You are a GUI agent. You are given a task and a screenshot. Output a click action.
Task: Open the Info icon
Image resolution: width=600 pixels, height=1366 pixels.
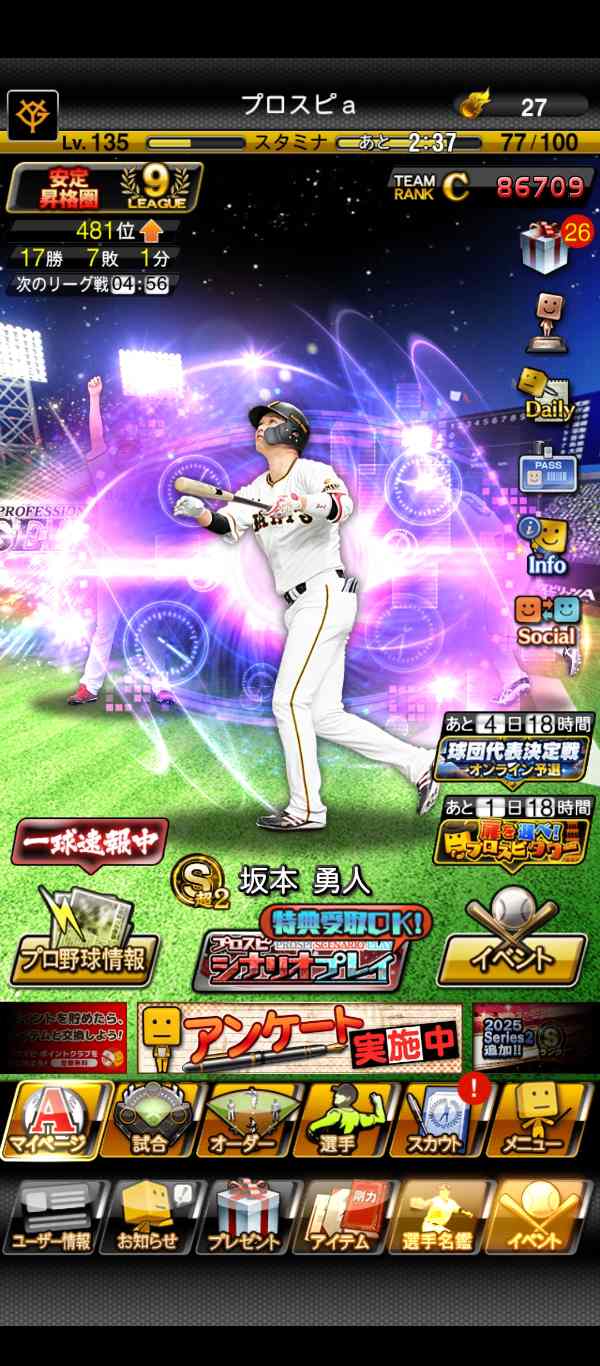tap(546, 545)
